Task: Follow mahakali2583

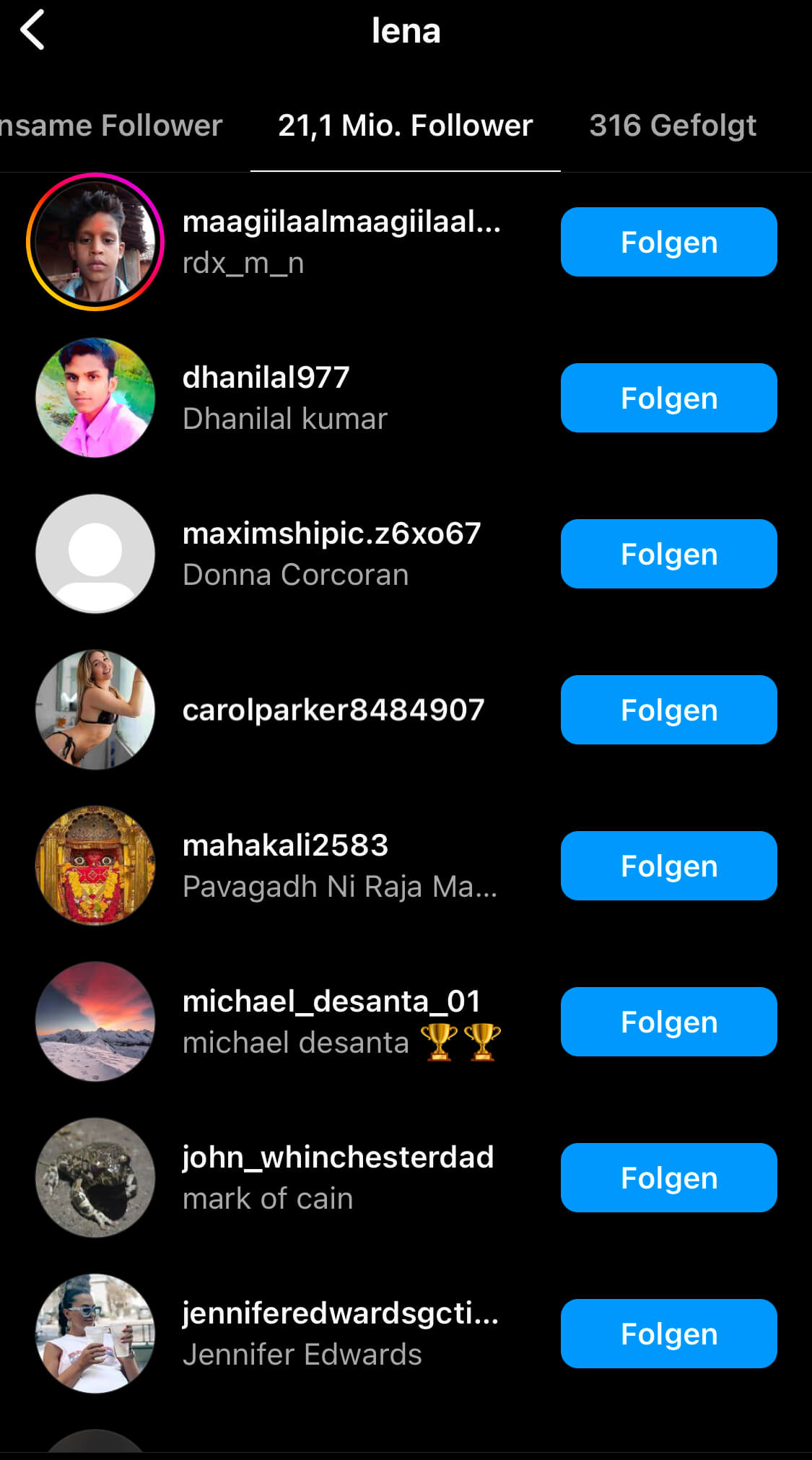Action: click(x=668, y=866)
